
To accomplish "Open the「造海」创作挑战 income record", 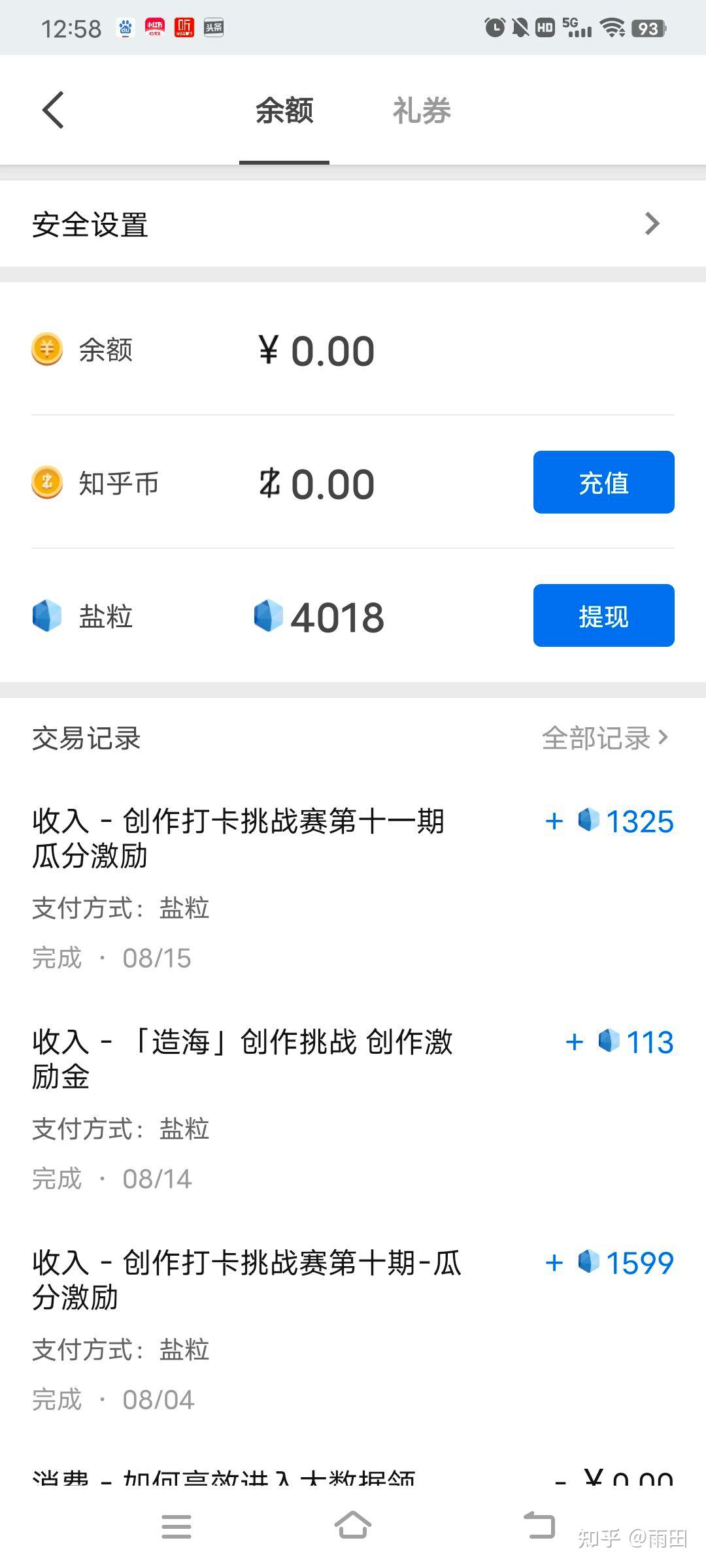I will pyautogui.click(x=353, y=1108).
